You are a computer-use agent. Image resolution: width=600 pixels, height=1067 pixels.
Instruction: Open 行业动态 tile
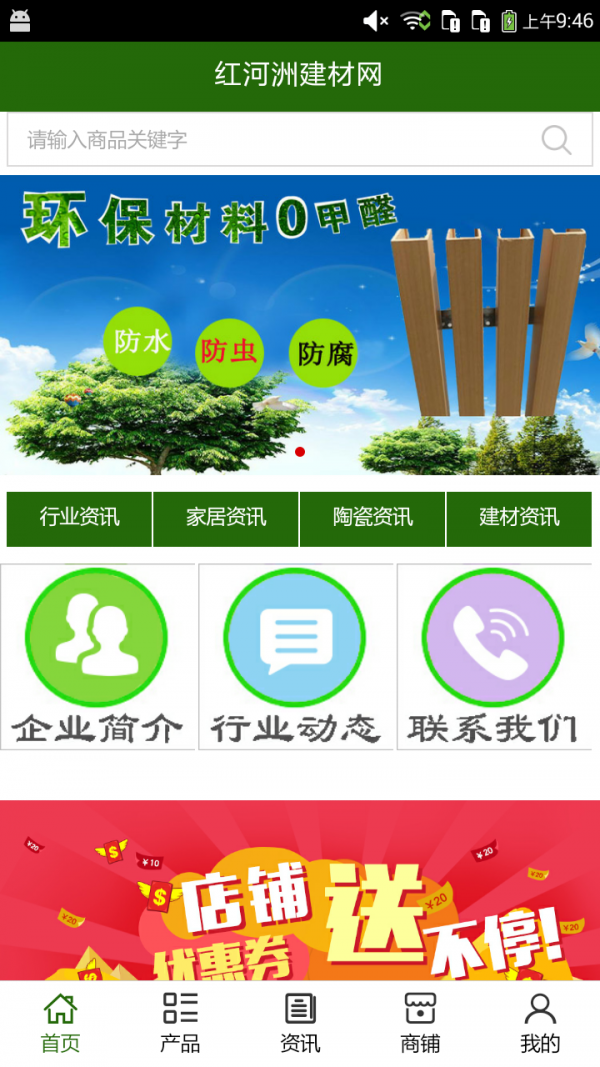pos(296,656)
